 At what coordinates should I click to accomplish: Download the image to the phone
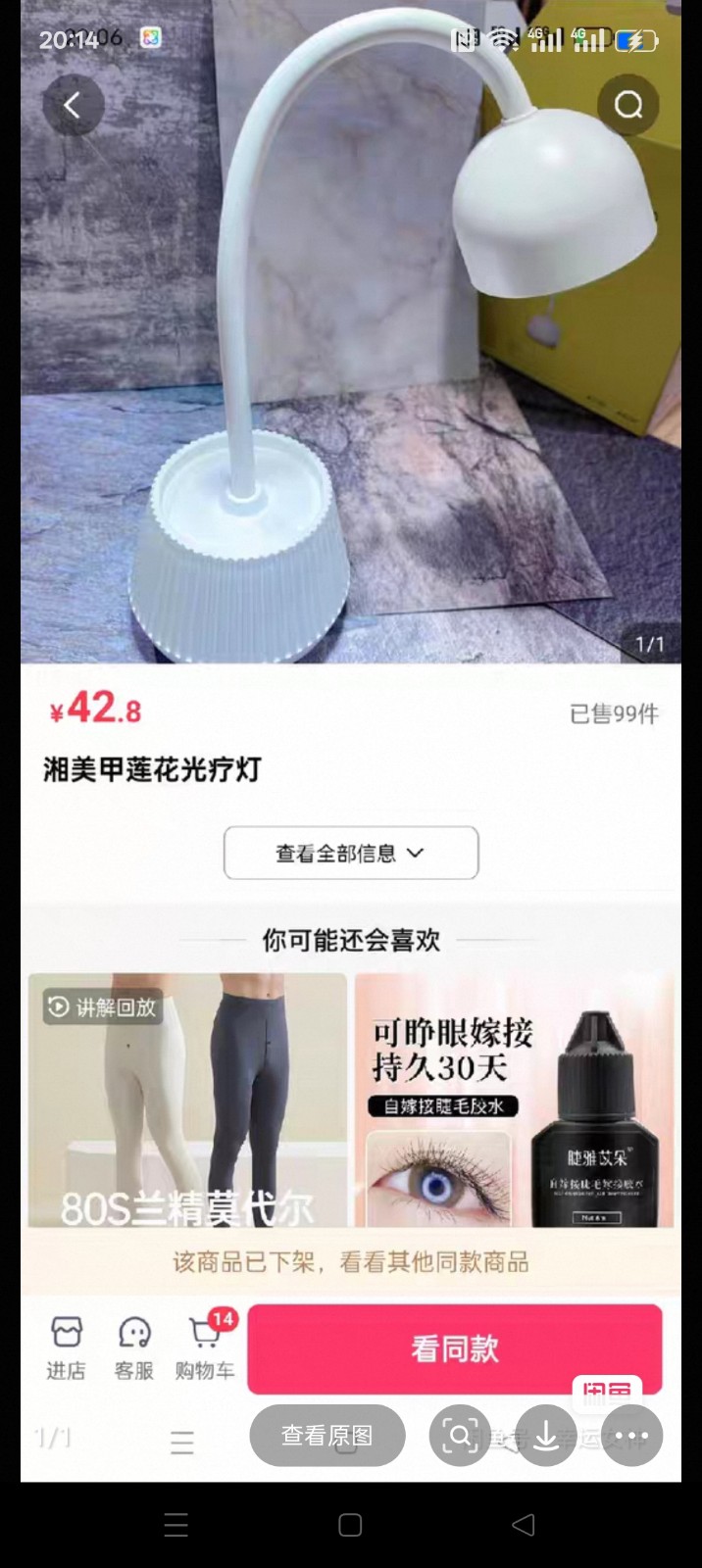546,1437
